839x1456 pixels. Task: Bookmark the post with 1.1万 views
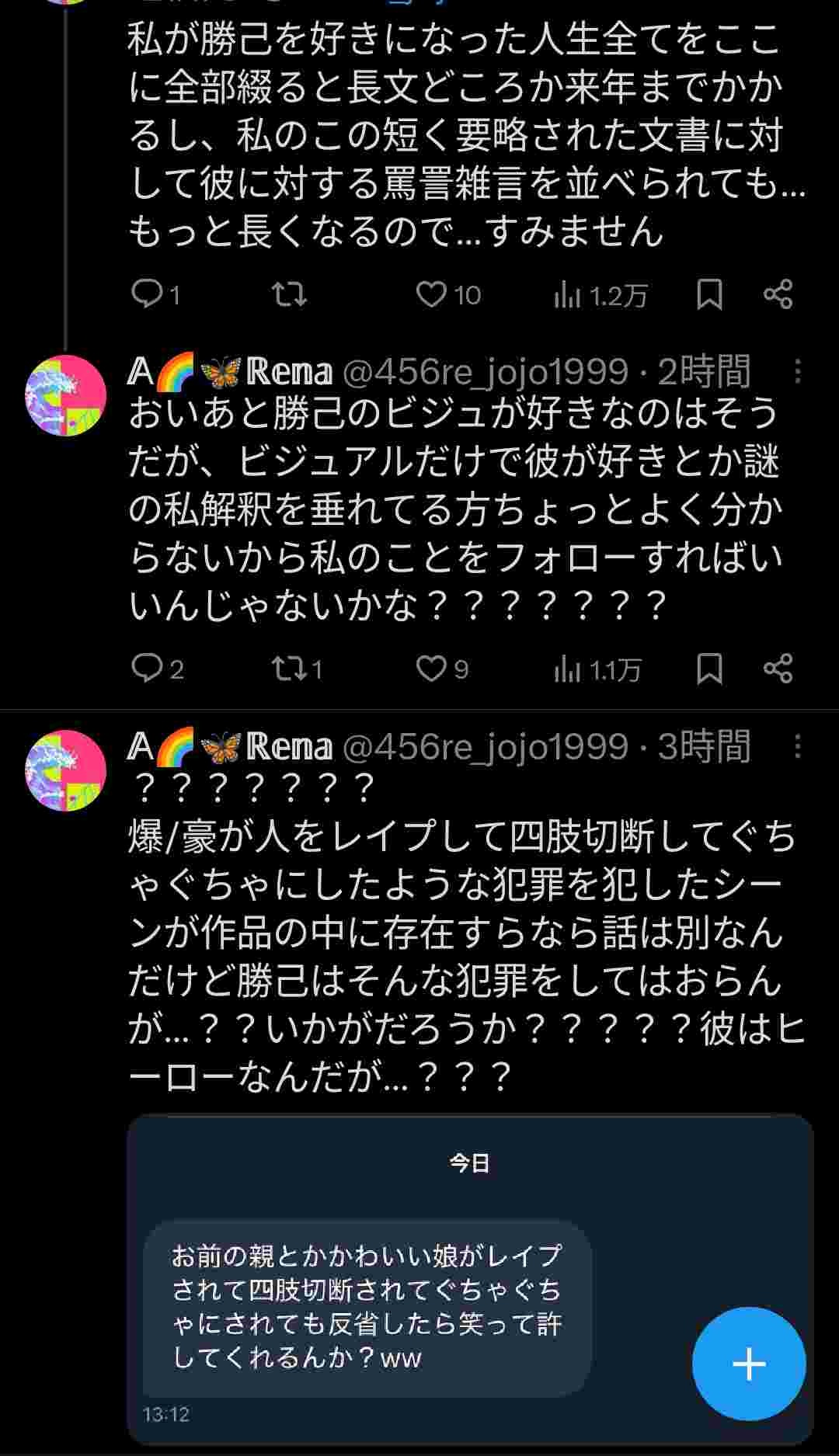pos(709,669)
